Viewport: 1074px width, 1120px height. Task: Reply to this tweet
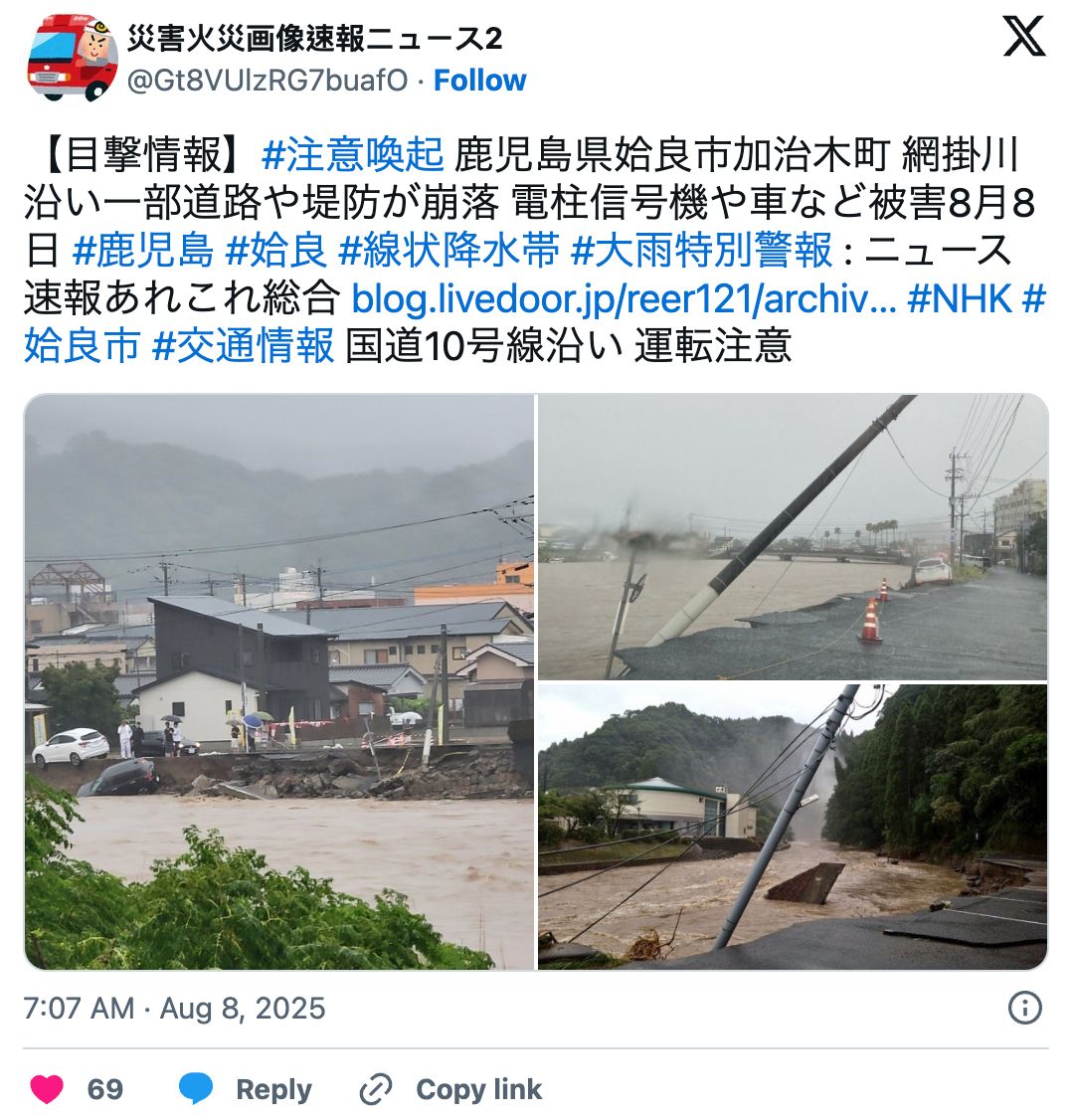click(x=245, y=1089)
